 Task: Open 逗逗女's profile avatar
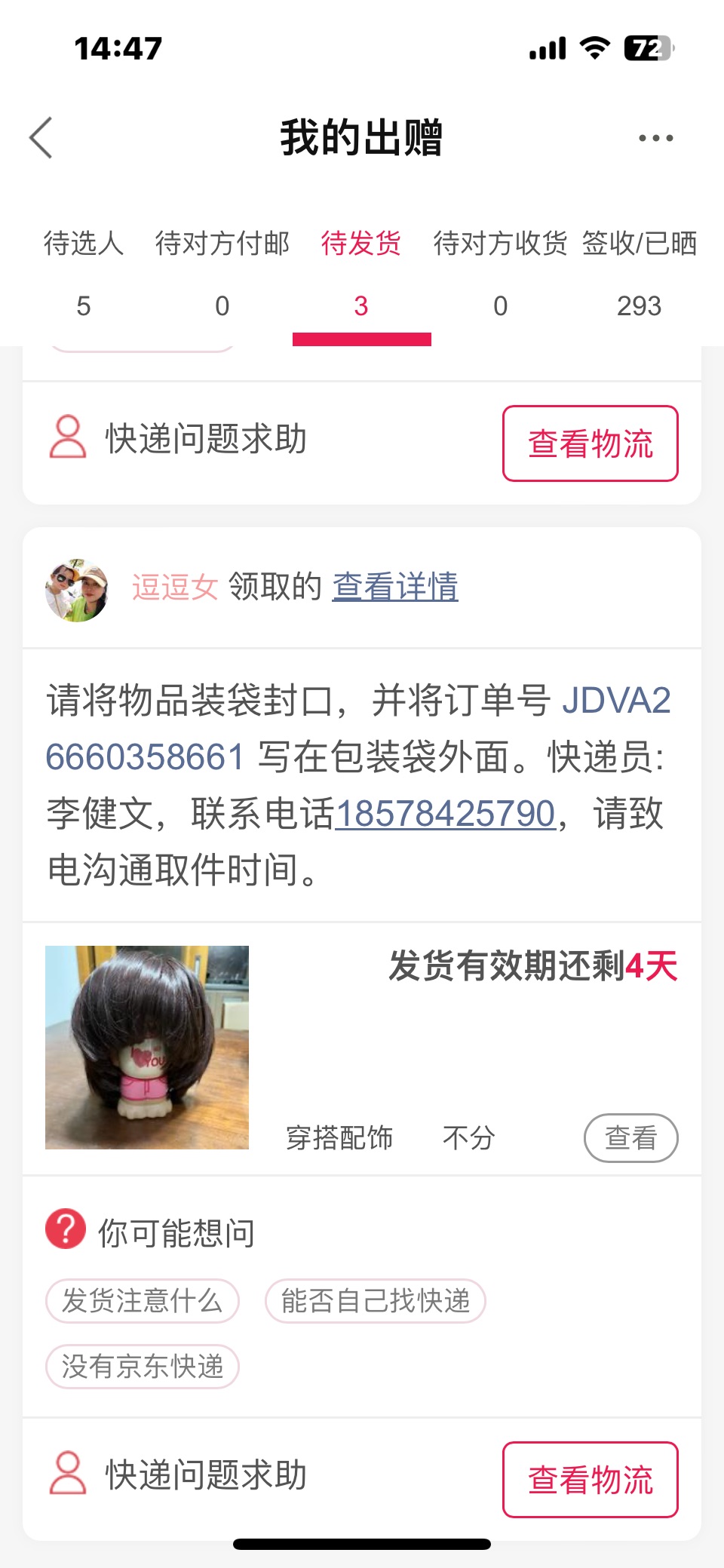(x=76, y=590)
